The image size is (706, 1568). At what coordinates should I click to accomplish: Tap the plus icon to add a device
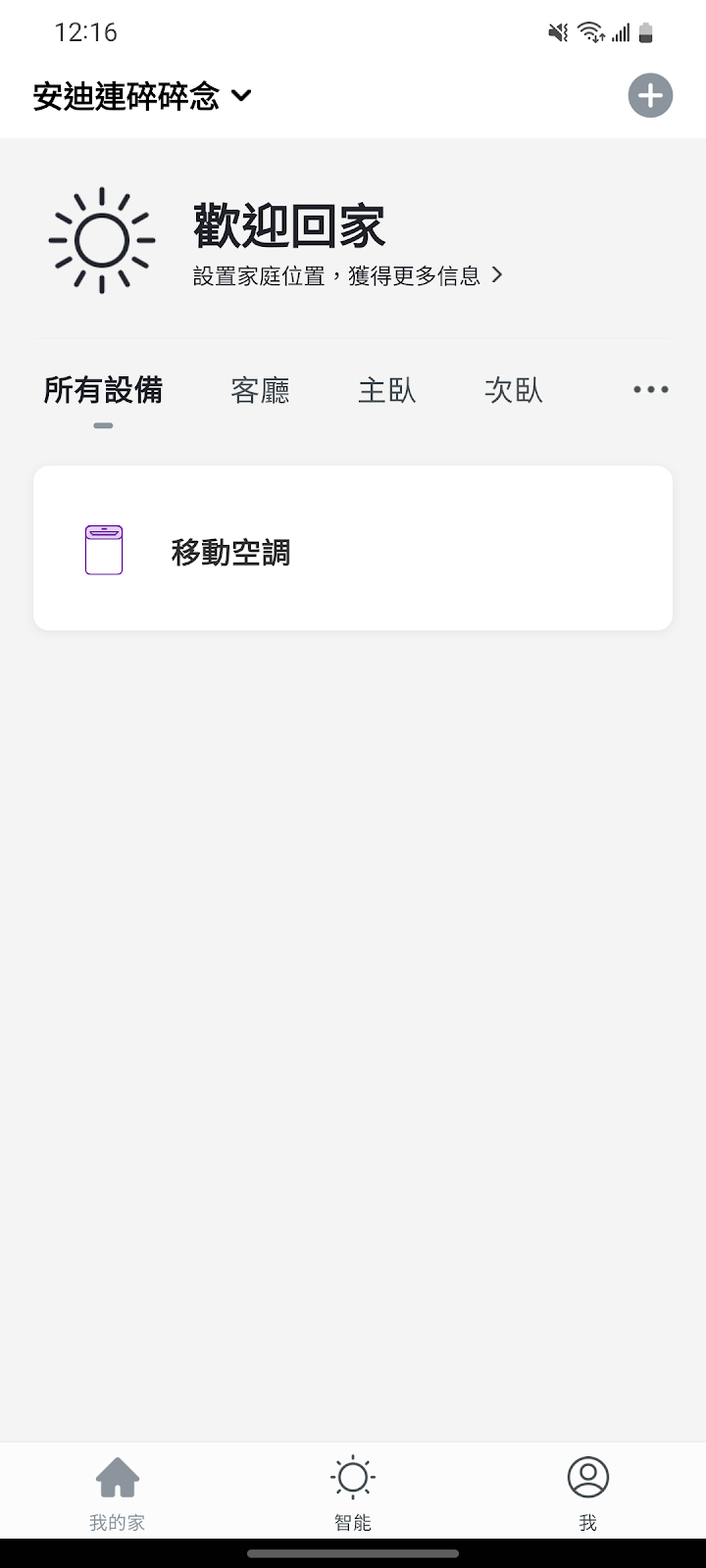pos(650,96)
